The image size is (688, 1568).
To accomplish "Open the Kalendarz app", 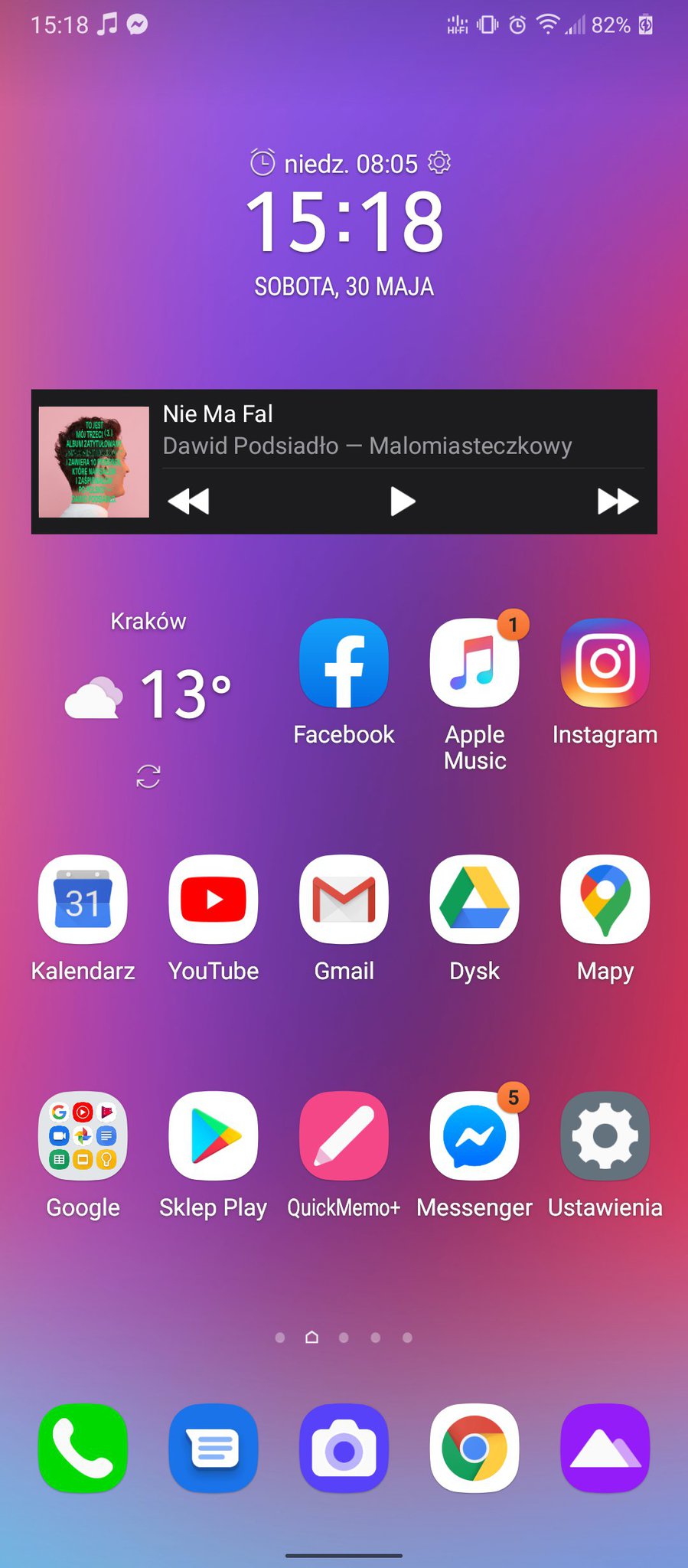I will coord(83,900).
